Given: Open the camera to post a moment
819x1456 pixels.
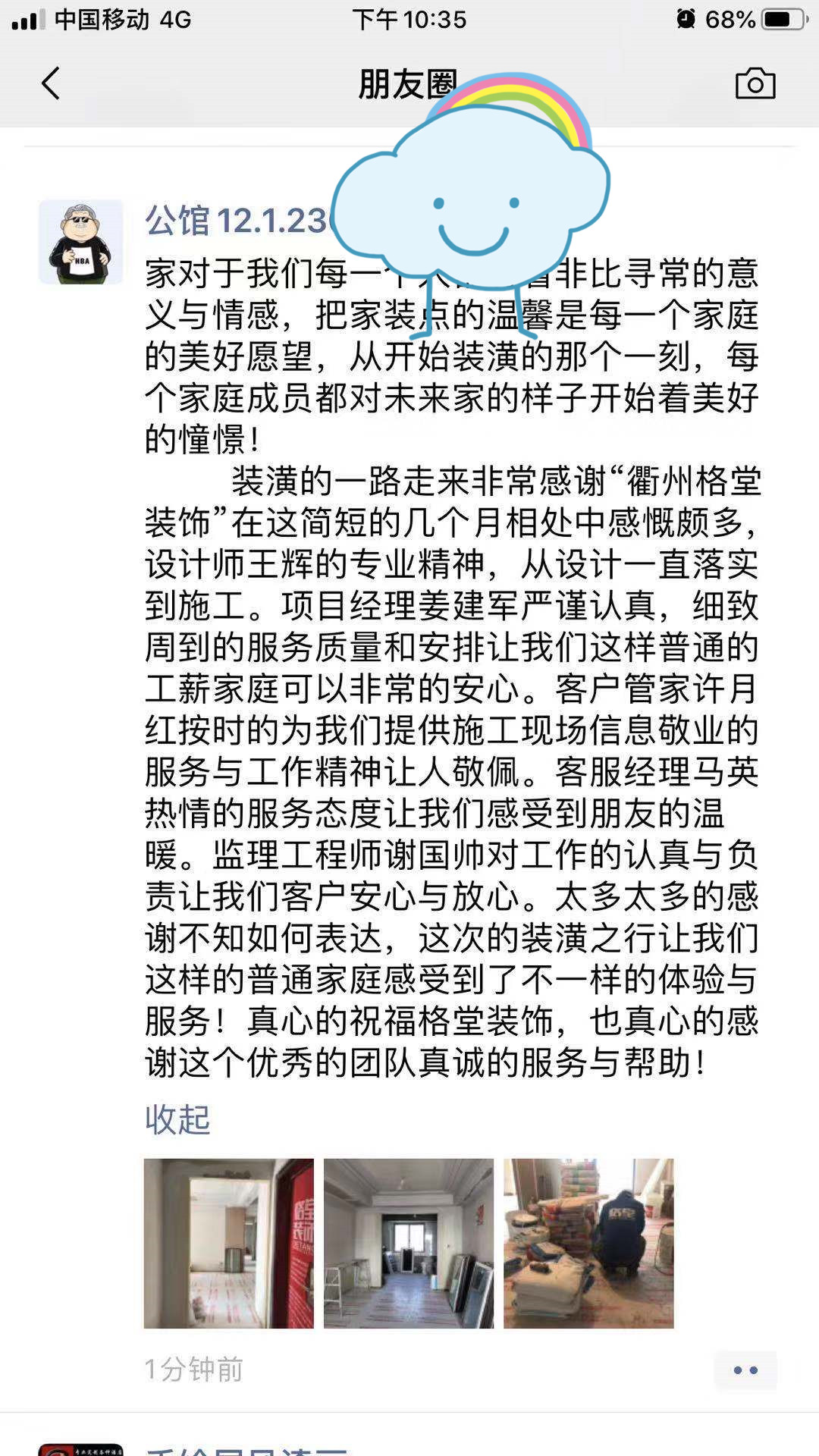Looking at the screenshot, I should click(x=755, y=83).
